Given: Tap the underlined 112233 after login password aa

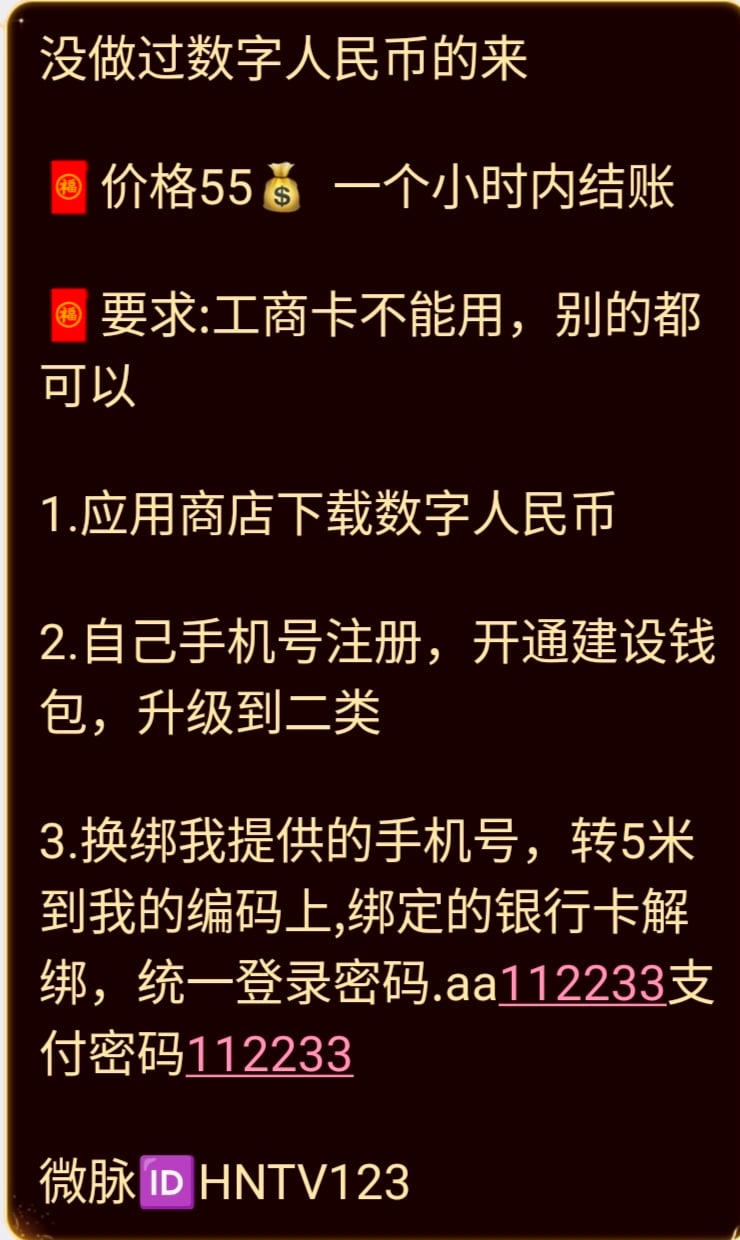Looking at the screenshot, I should click(582, 985).
